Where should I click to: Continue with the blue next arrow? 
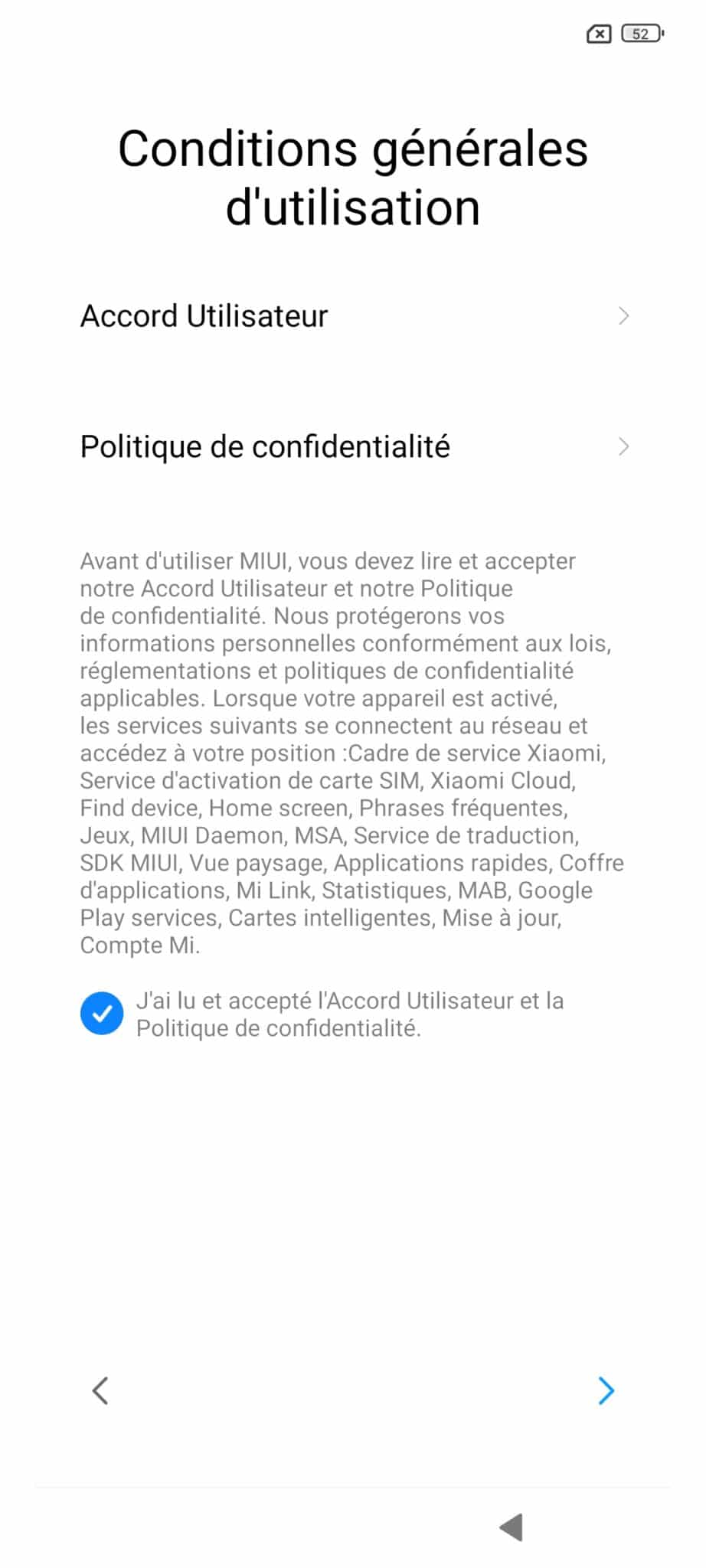[606, 1390]
